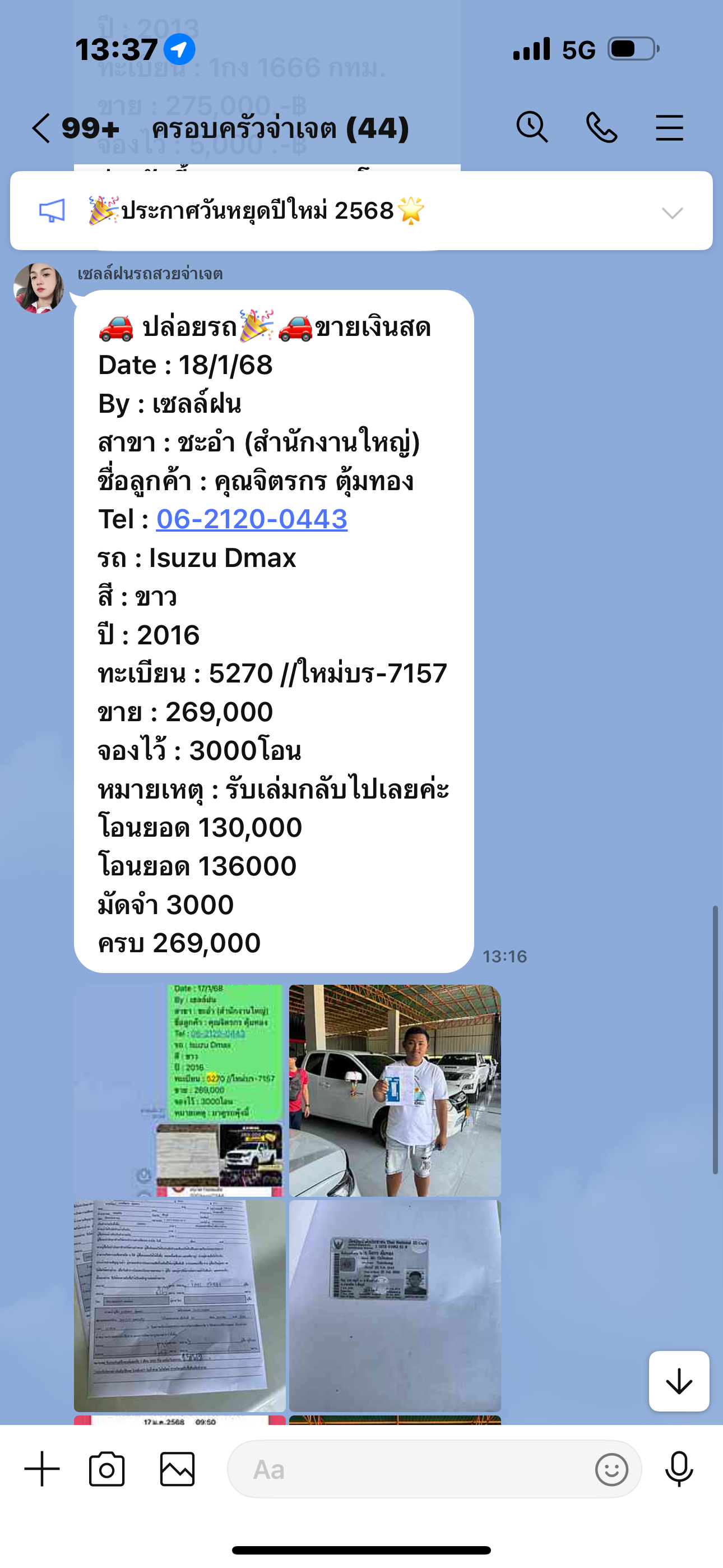Viewport: 723px width, 1568px height.
Task: Open the New Year 2568 holiday announcement
Action: coord(257,211)
